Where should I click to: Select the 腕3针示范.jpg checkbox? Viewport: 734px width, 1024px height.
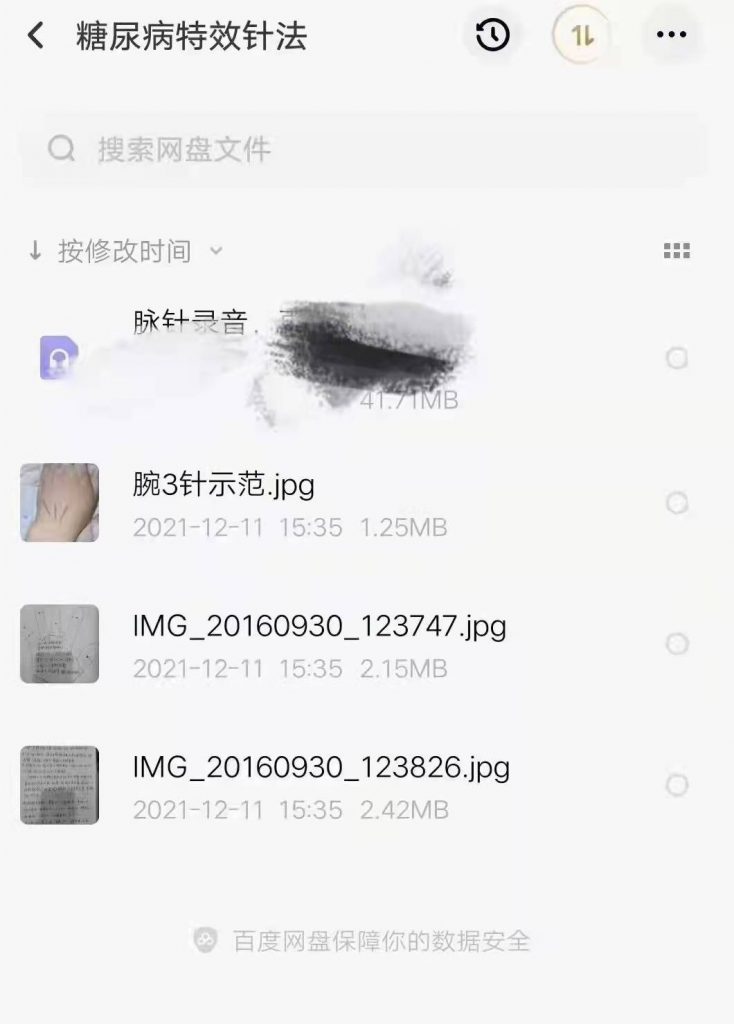click(677, 502)
